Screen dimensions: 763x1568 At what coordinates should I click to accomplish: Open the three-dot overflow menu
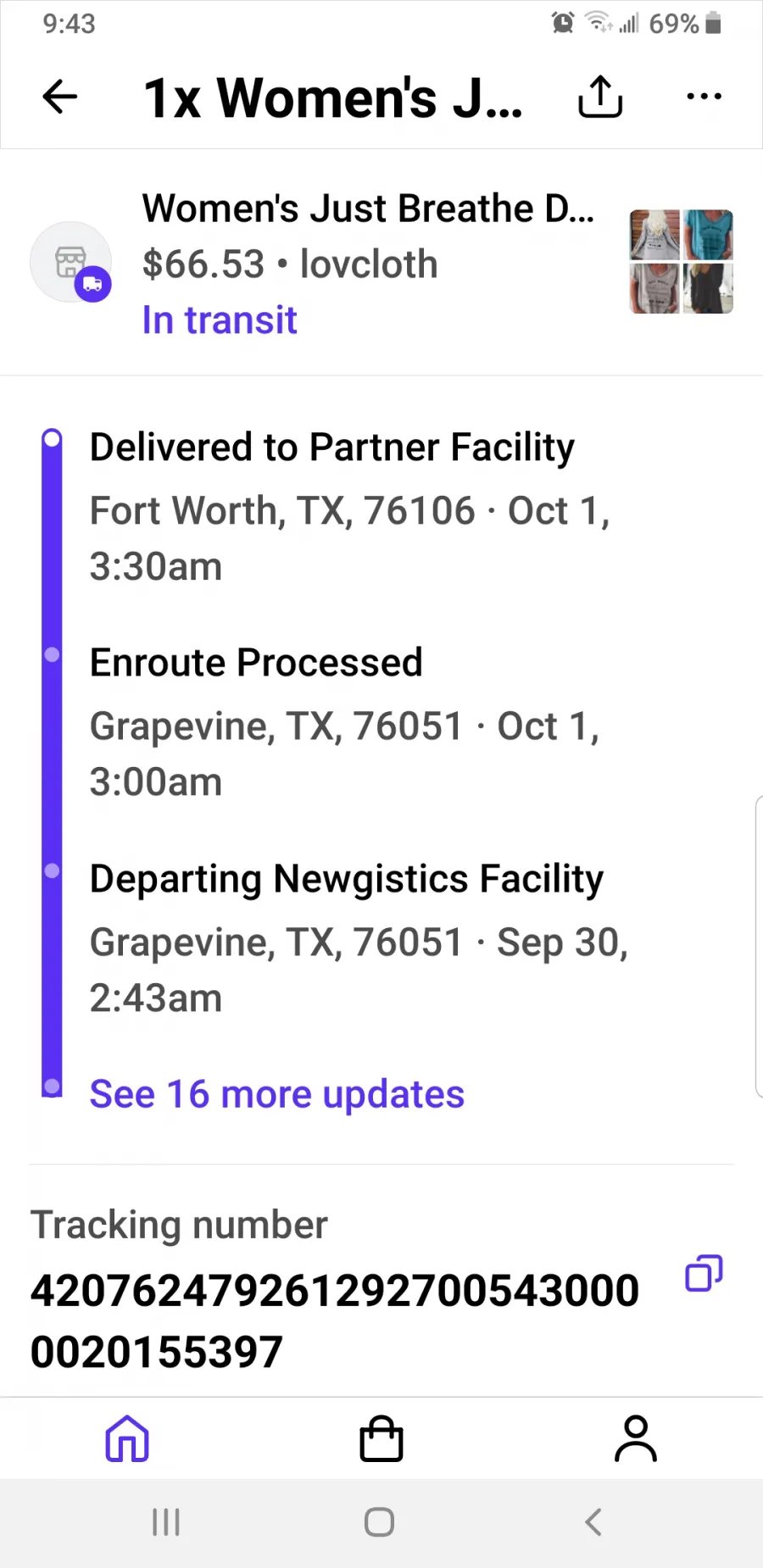(704, 97)
